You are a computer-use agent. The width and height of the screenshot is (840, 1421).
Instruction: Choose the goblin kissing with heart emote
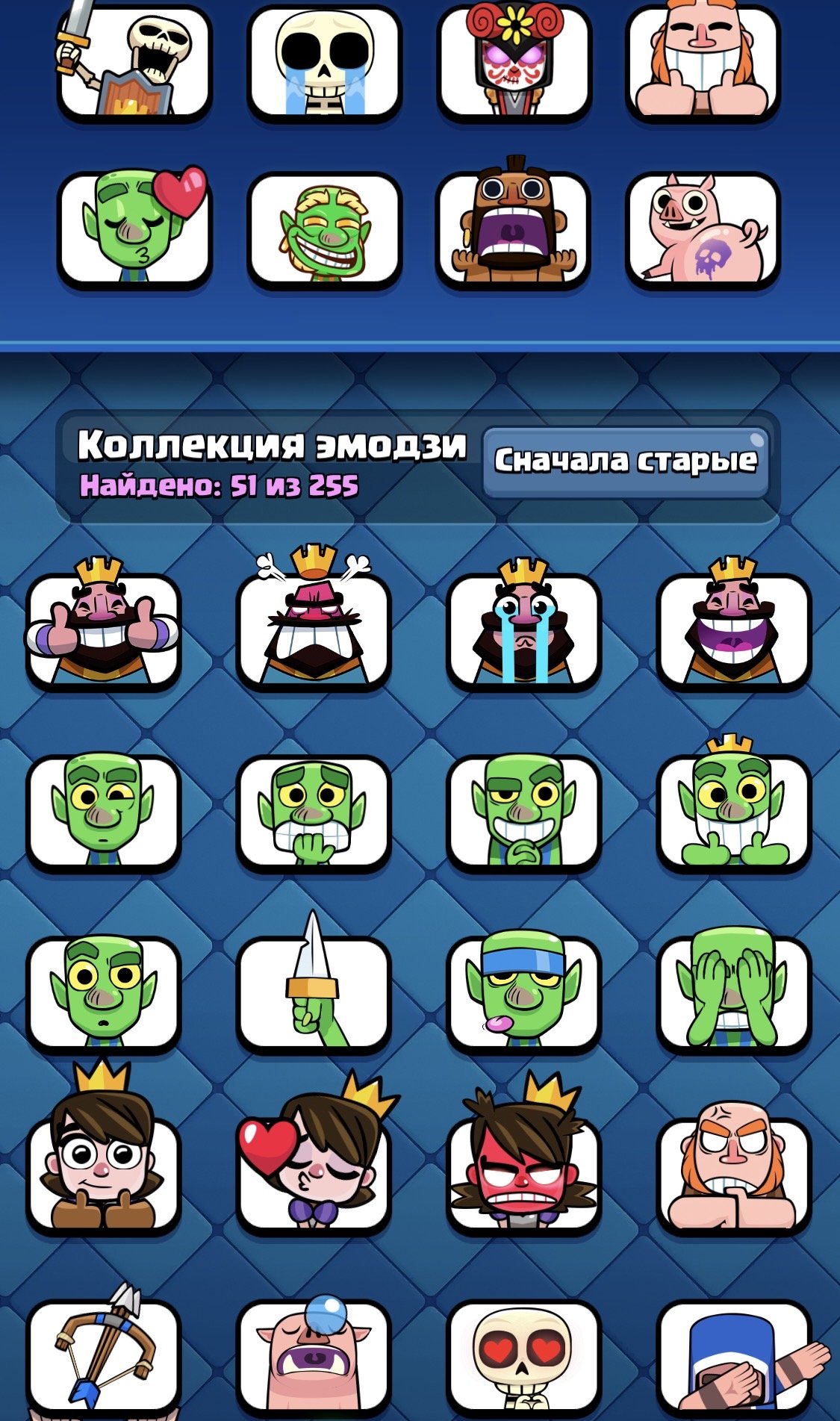click(134, 229)
